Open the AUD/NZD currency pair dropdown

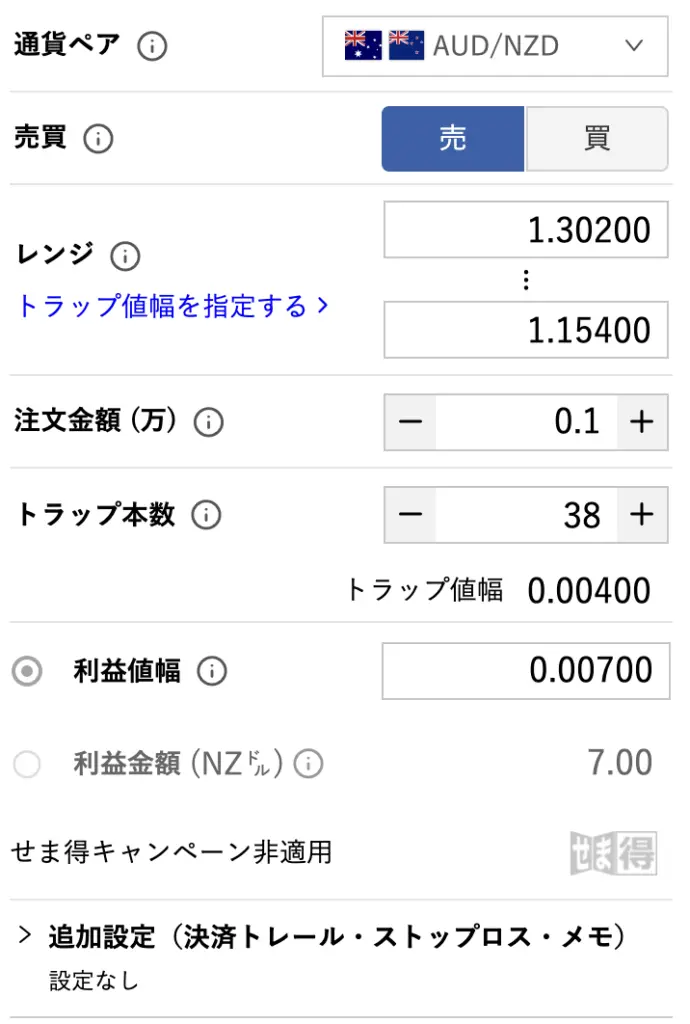tap(495, 46)
